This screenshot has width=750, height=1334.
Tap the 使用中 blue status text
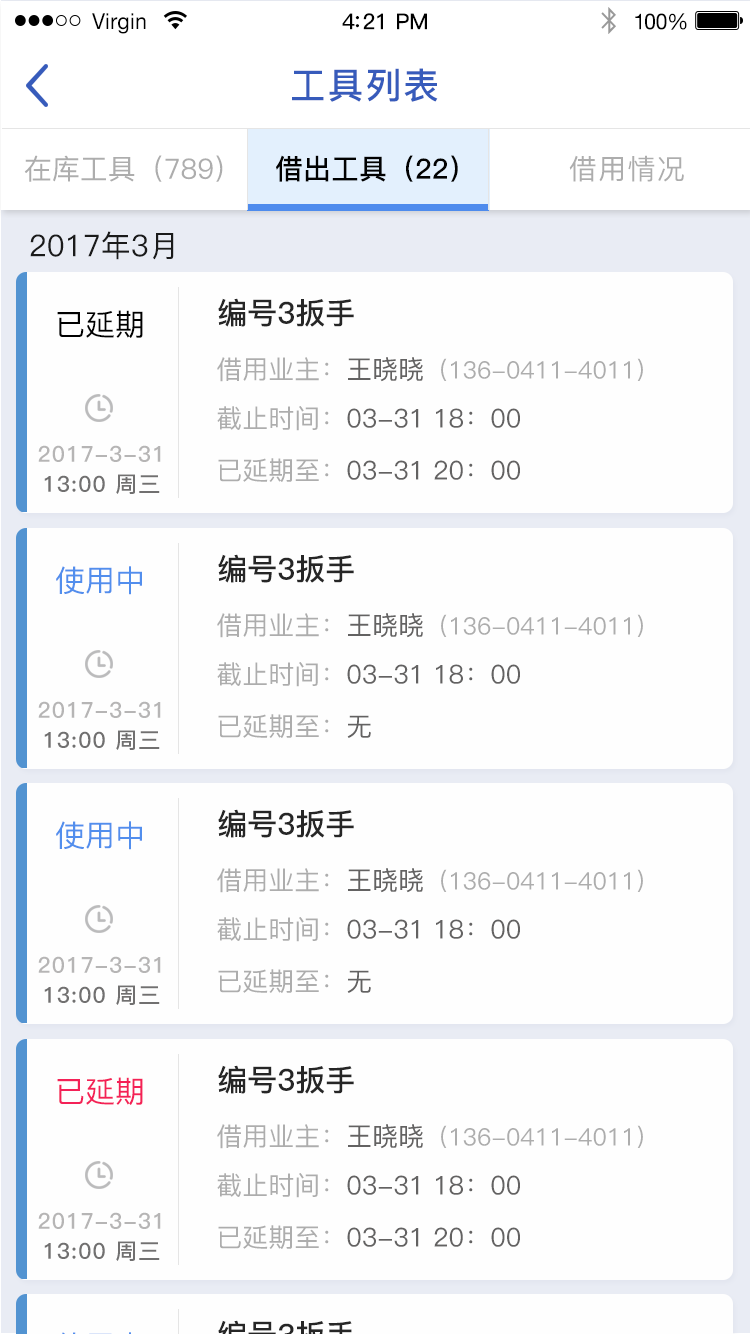[x=100, y=580]
